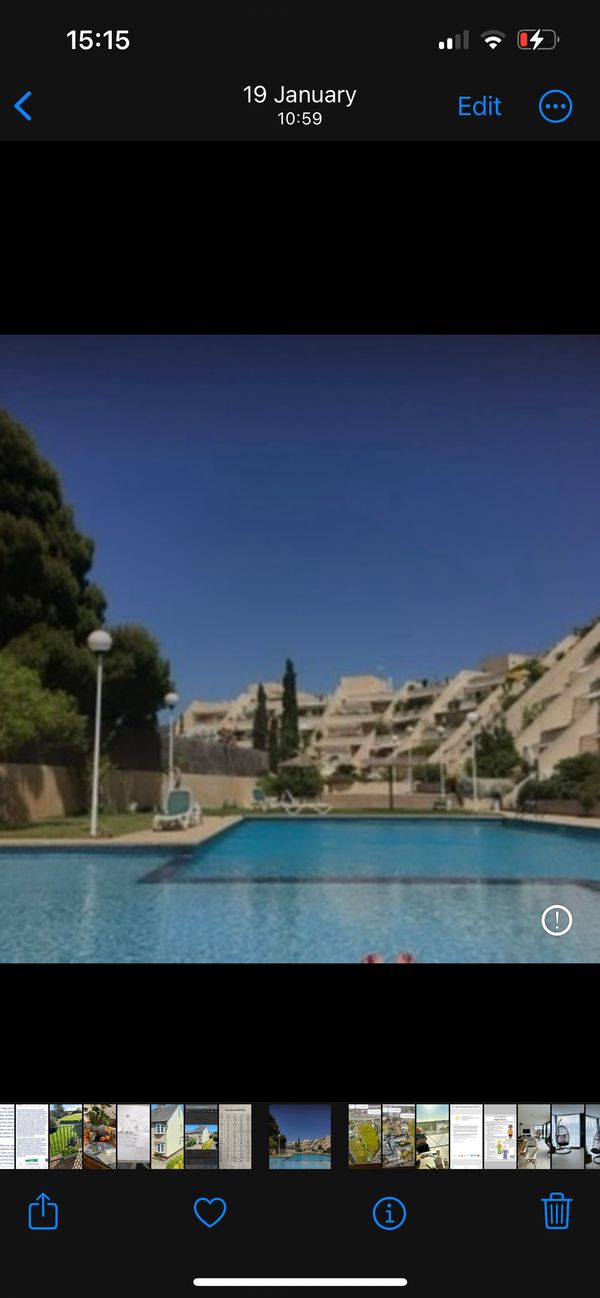Select the aerial map thumbnail in filmstrip
Image resolution: width=600 pixels, height=1298 pixels.
pyautogui.click(x=364, y=1136)
